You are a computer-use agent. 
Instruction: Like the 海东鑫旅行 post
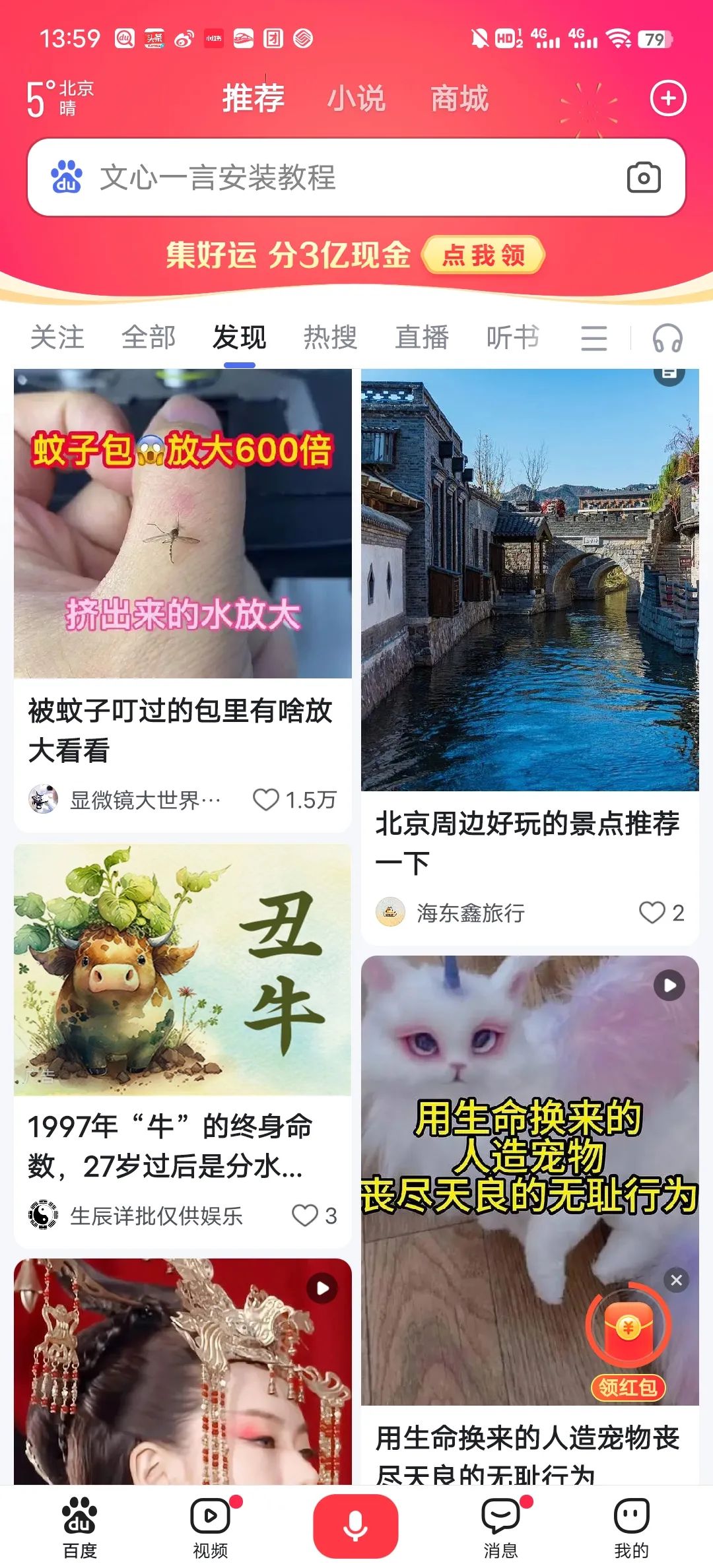pos(652,913)
